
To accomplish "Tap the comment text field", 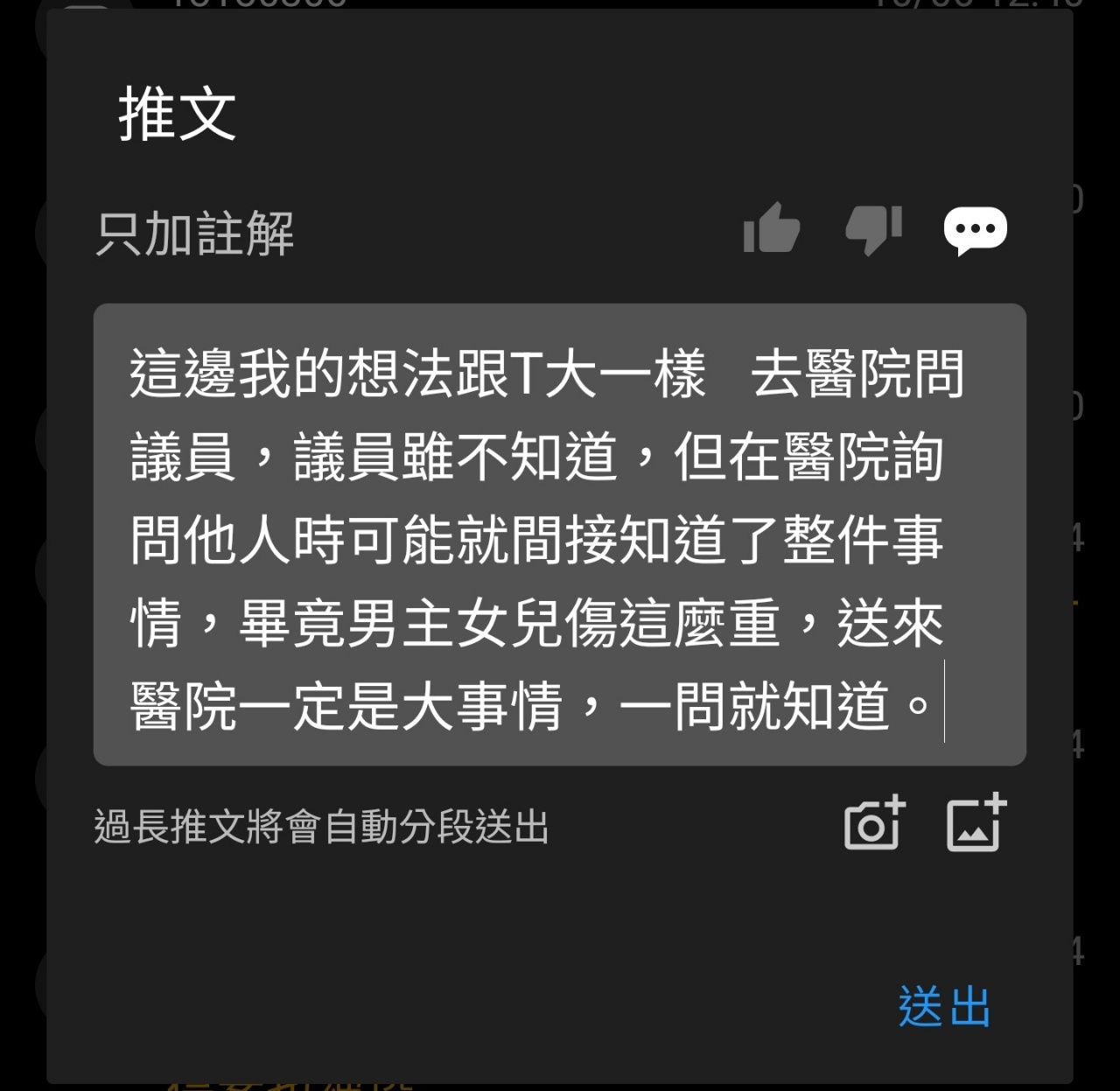I will pos(559,535).
